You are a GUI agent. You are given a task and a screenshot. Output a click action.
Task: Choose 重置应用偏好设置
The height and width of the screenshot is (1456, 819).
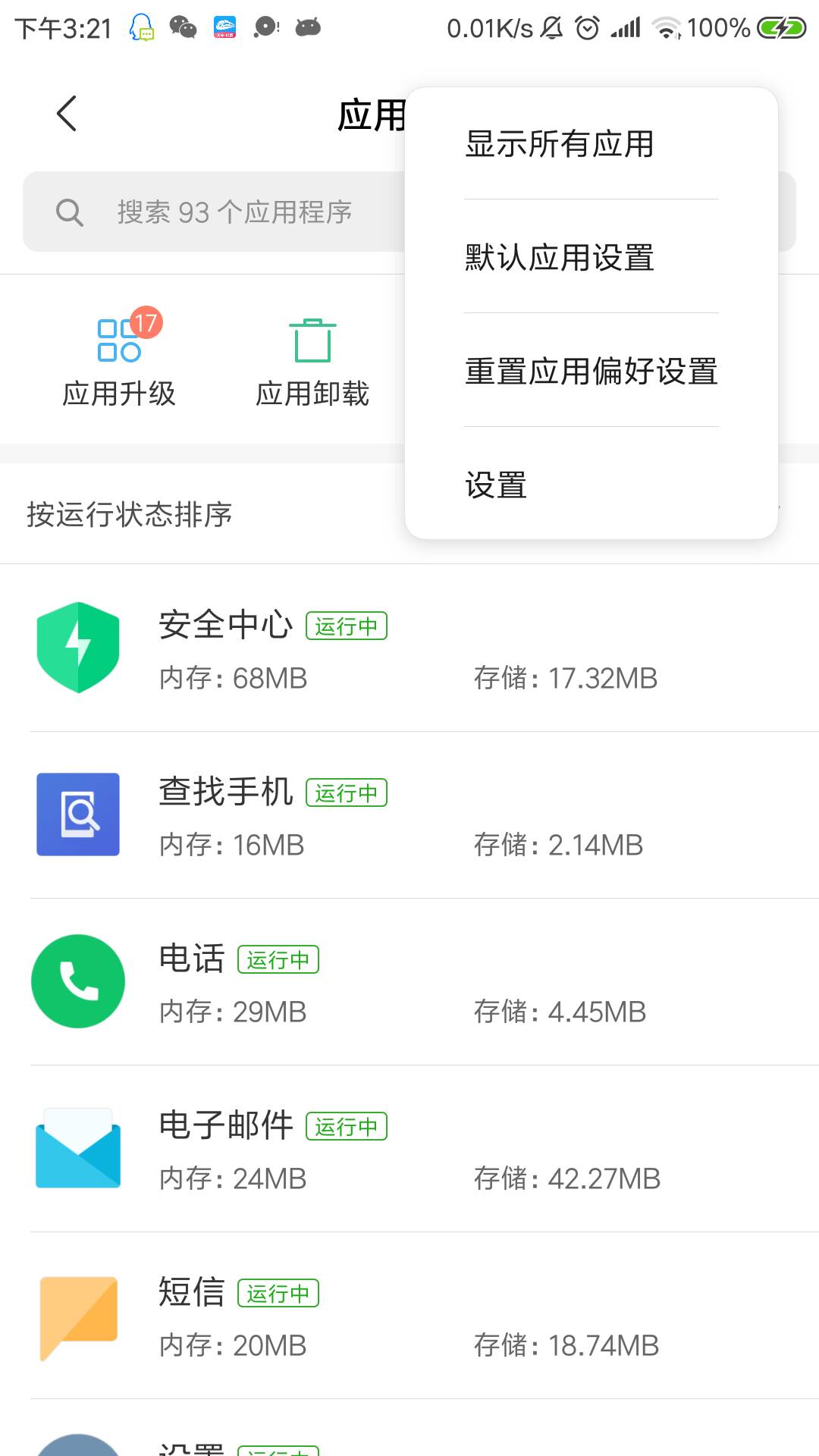coord(591,372)
